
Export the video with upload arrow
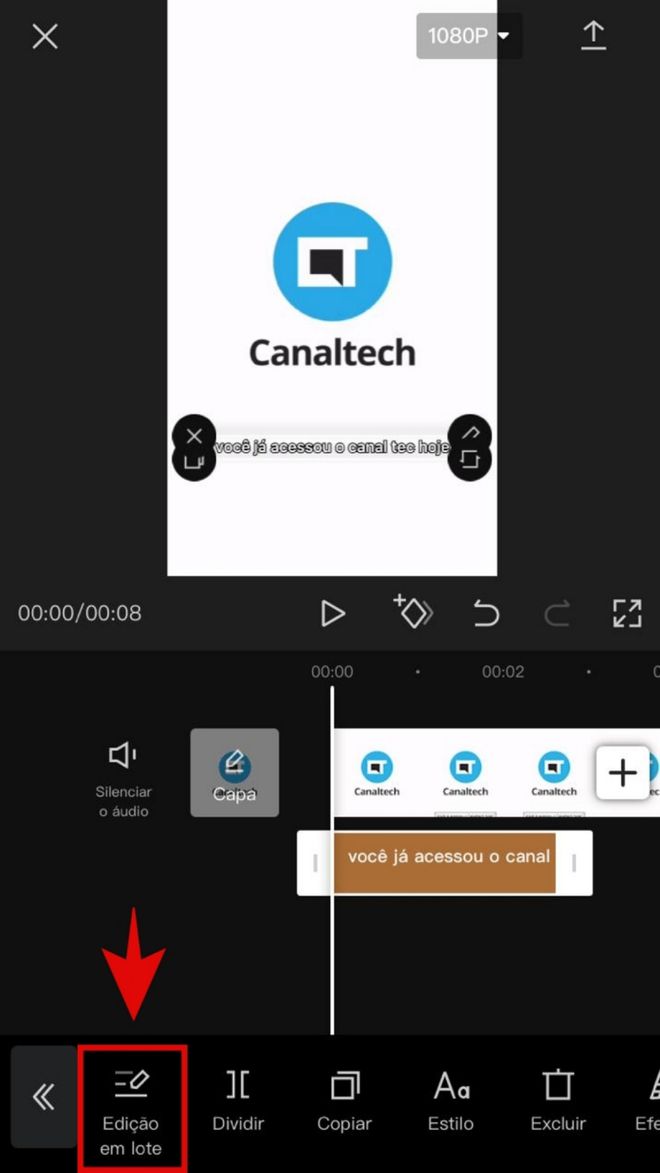click(594, 36)
